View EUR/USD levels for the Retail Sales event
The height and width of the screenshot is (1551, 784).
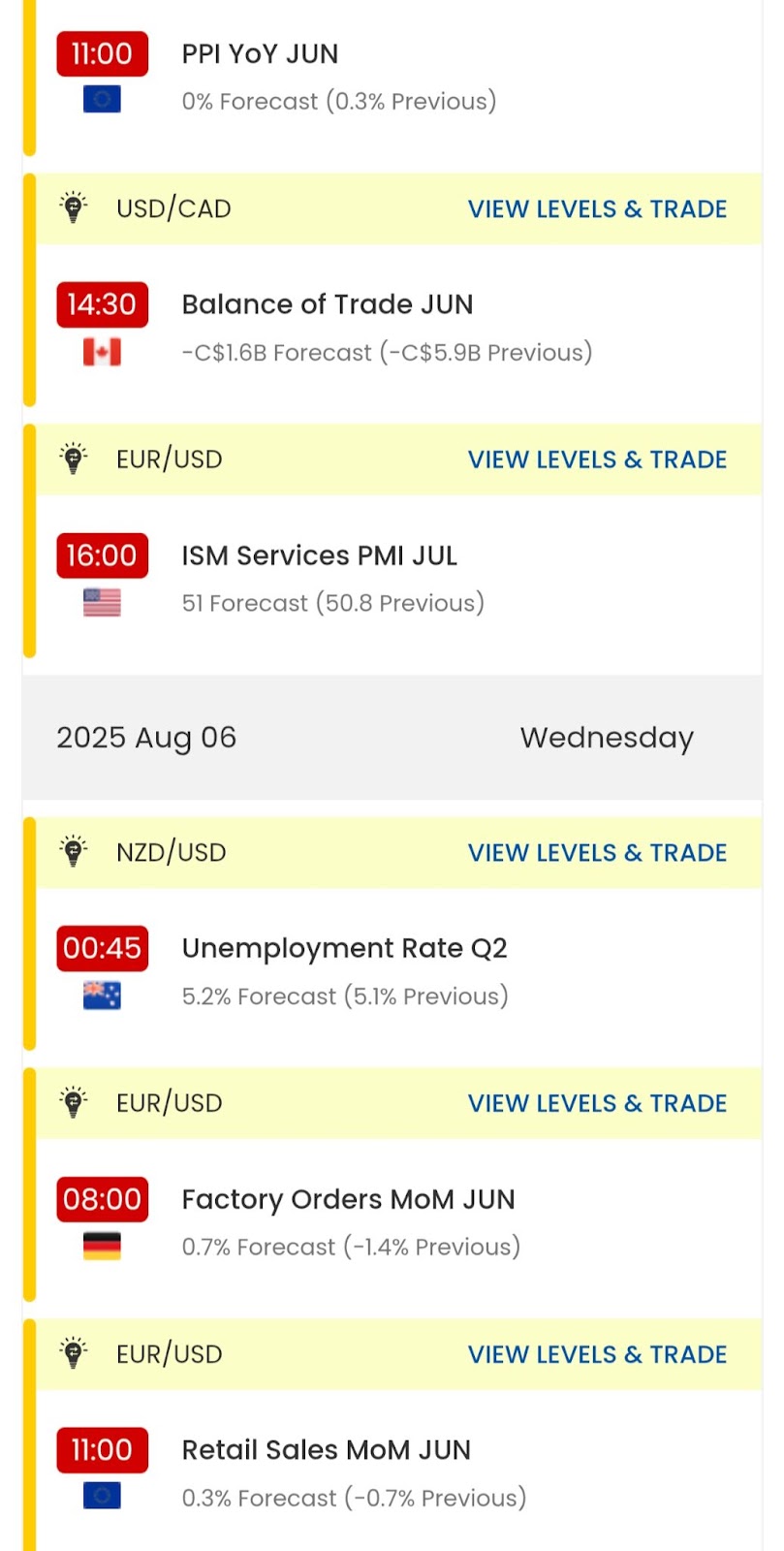[597, 1354]
